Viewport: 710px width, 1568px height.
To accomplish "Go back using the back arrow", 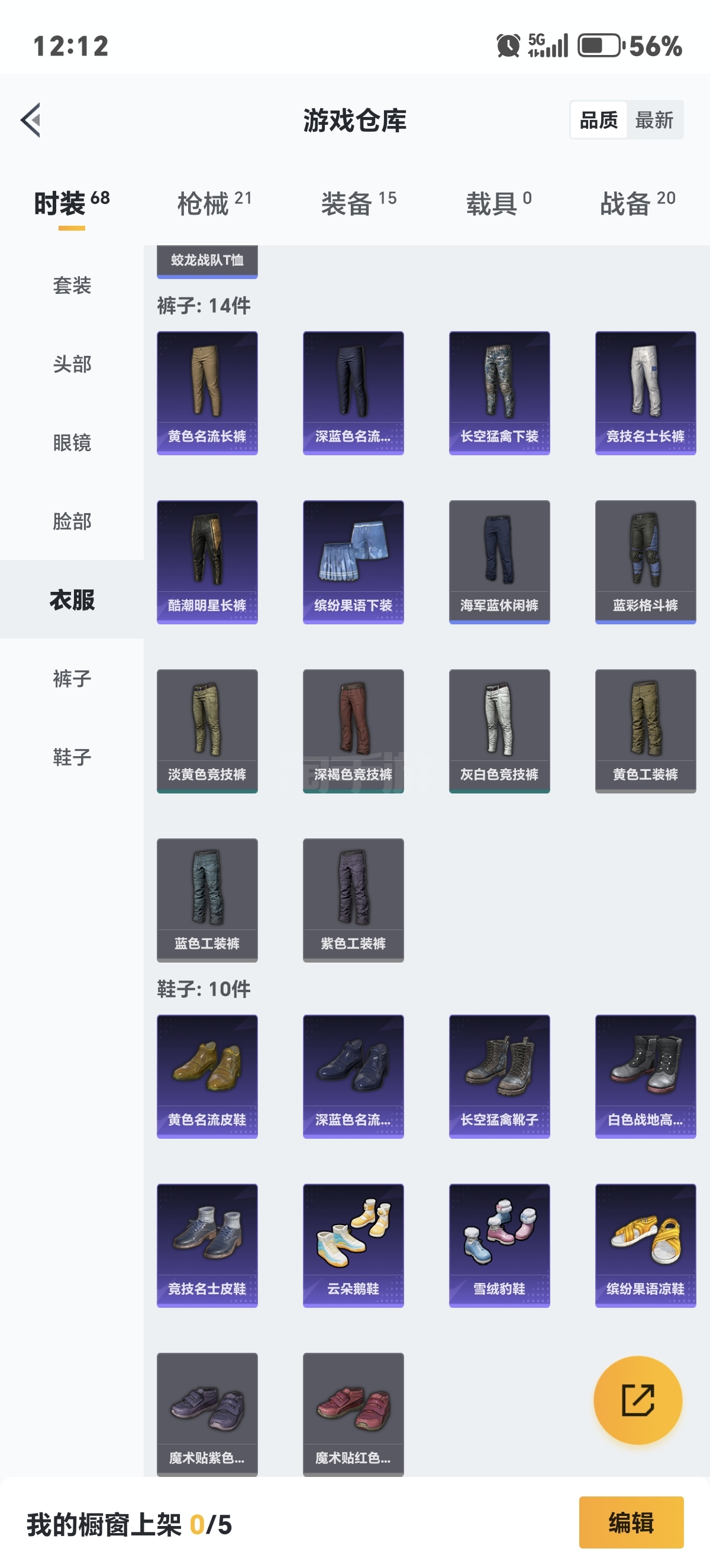I will coord(30,120).
